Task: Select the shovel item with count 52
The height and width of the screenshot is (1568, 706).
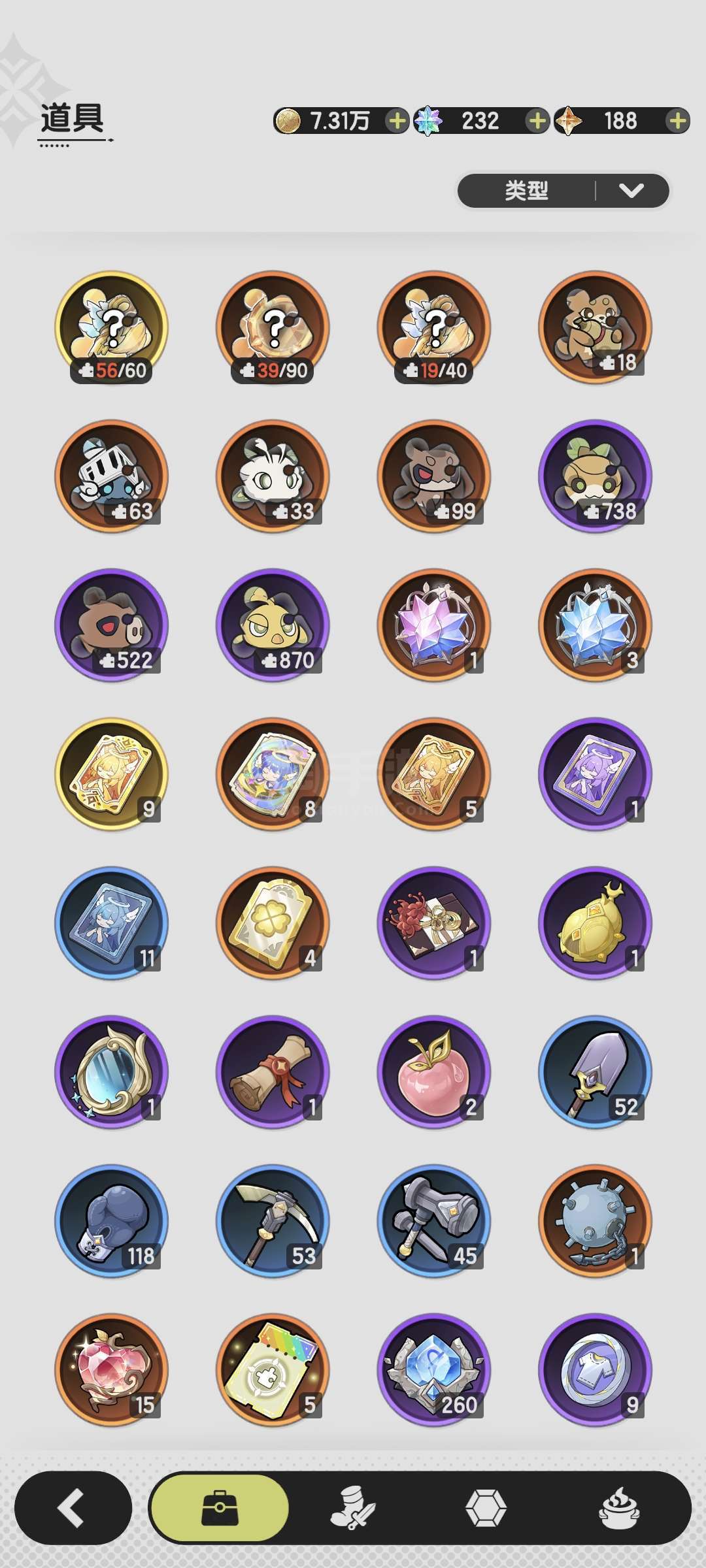Action: tap(595, 1071)
